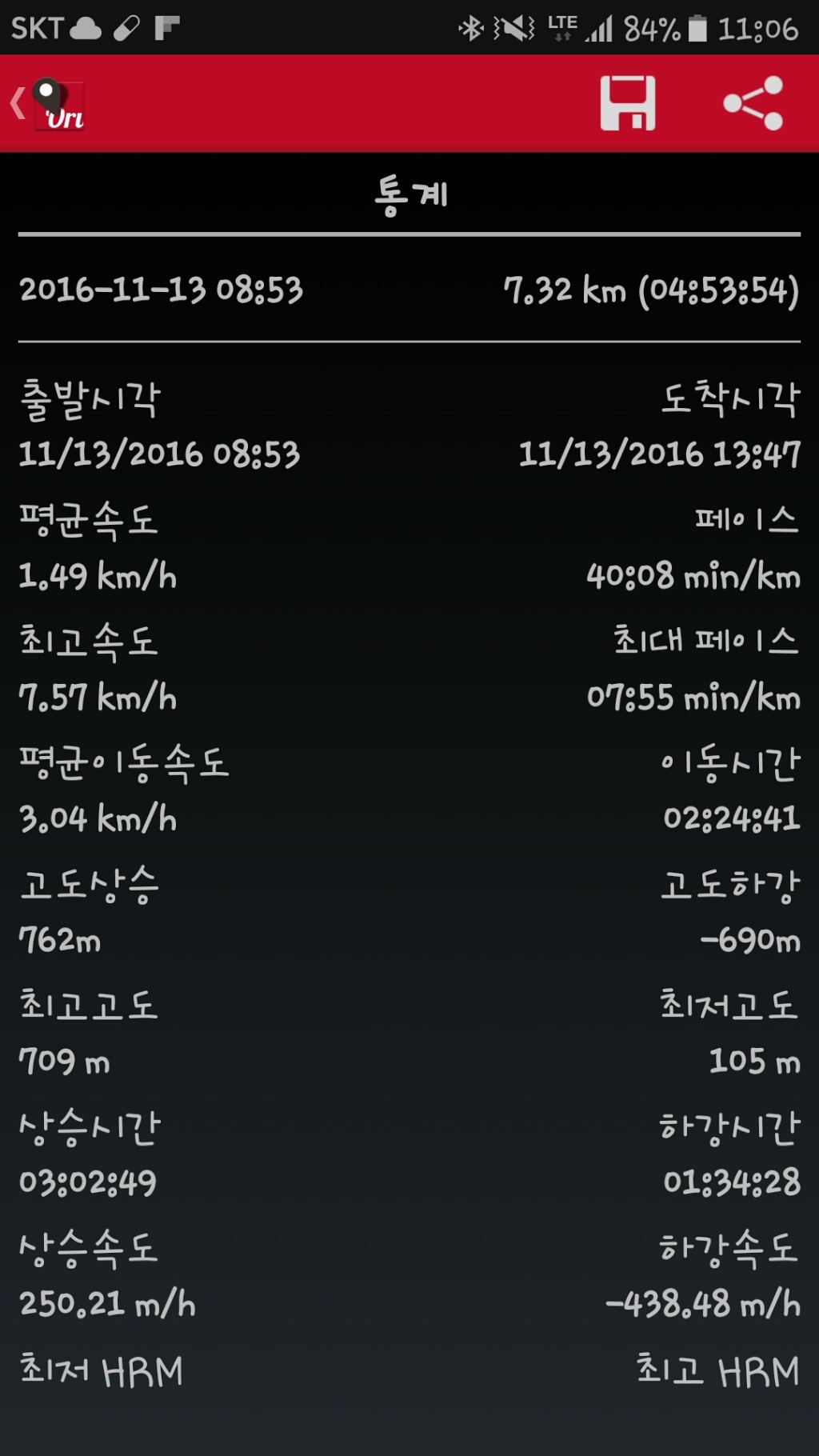Share these hiking statistics
The height and width of the screenshot is (1456, 819).
(x=753, y=103)
